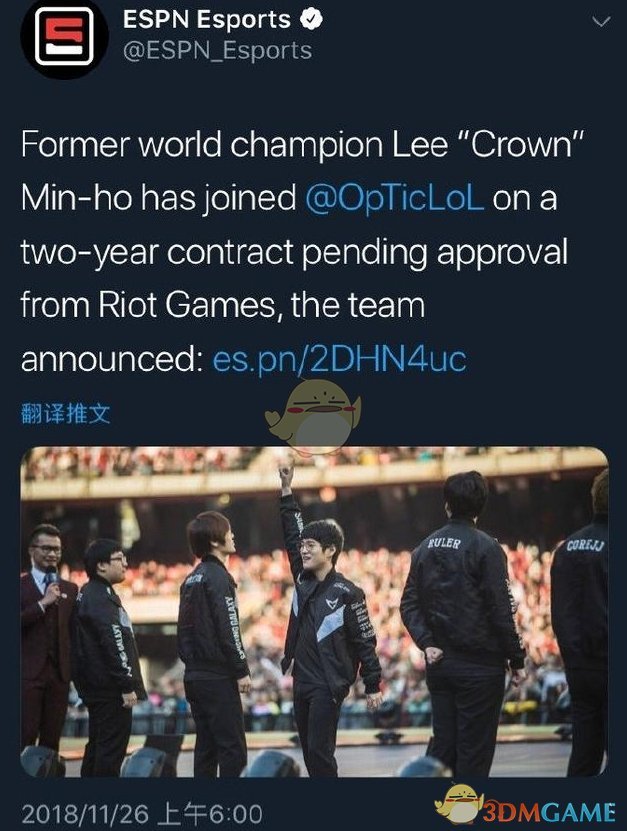Follow the es.pn/2DHN4uc link

coord(340,359)
